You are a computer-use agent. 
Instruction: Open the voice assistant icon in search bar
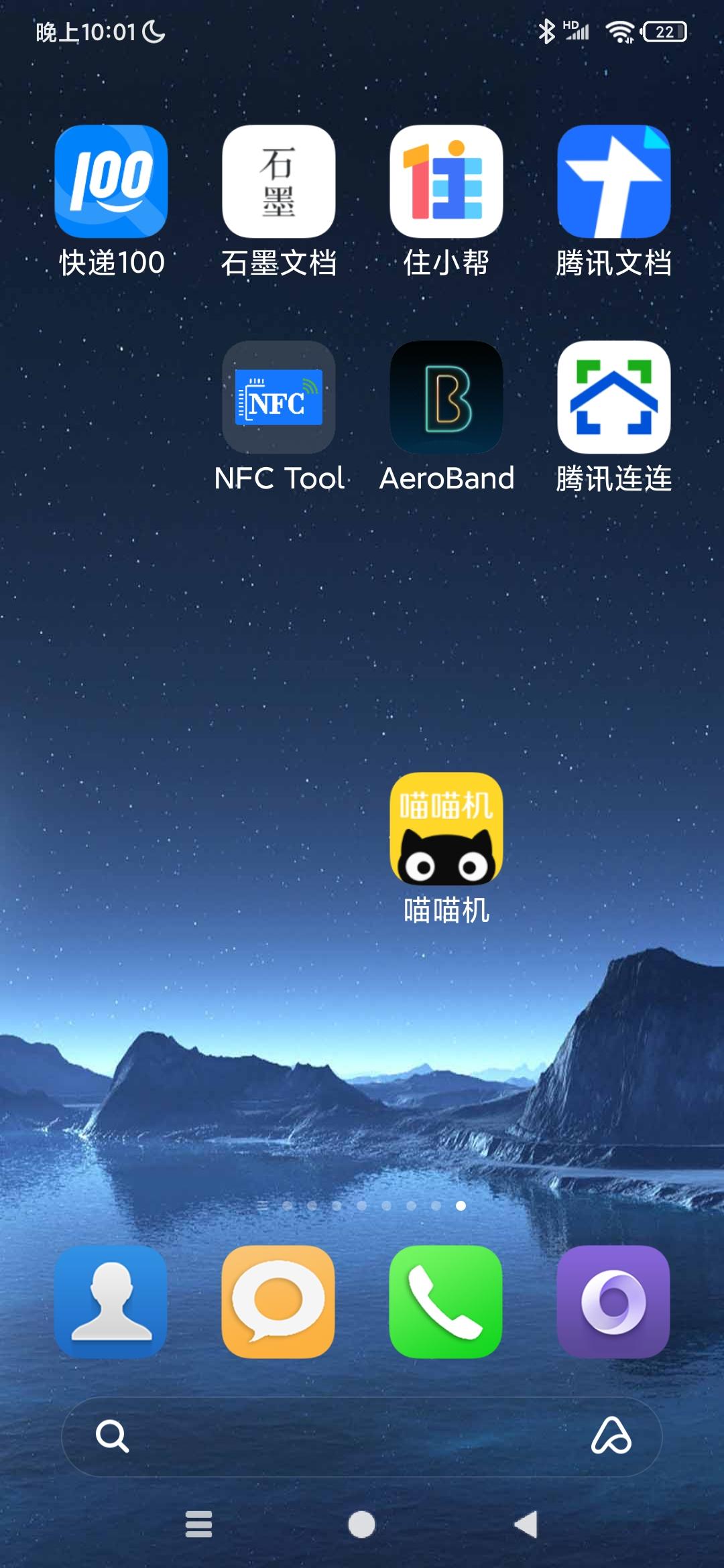click(x=611, y=1436)
